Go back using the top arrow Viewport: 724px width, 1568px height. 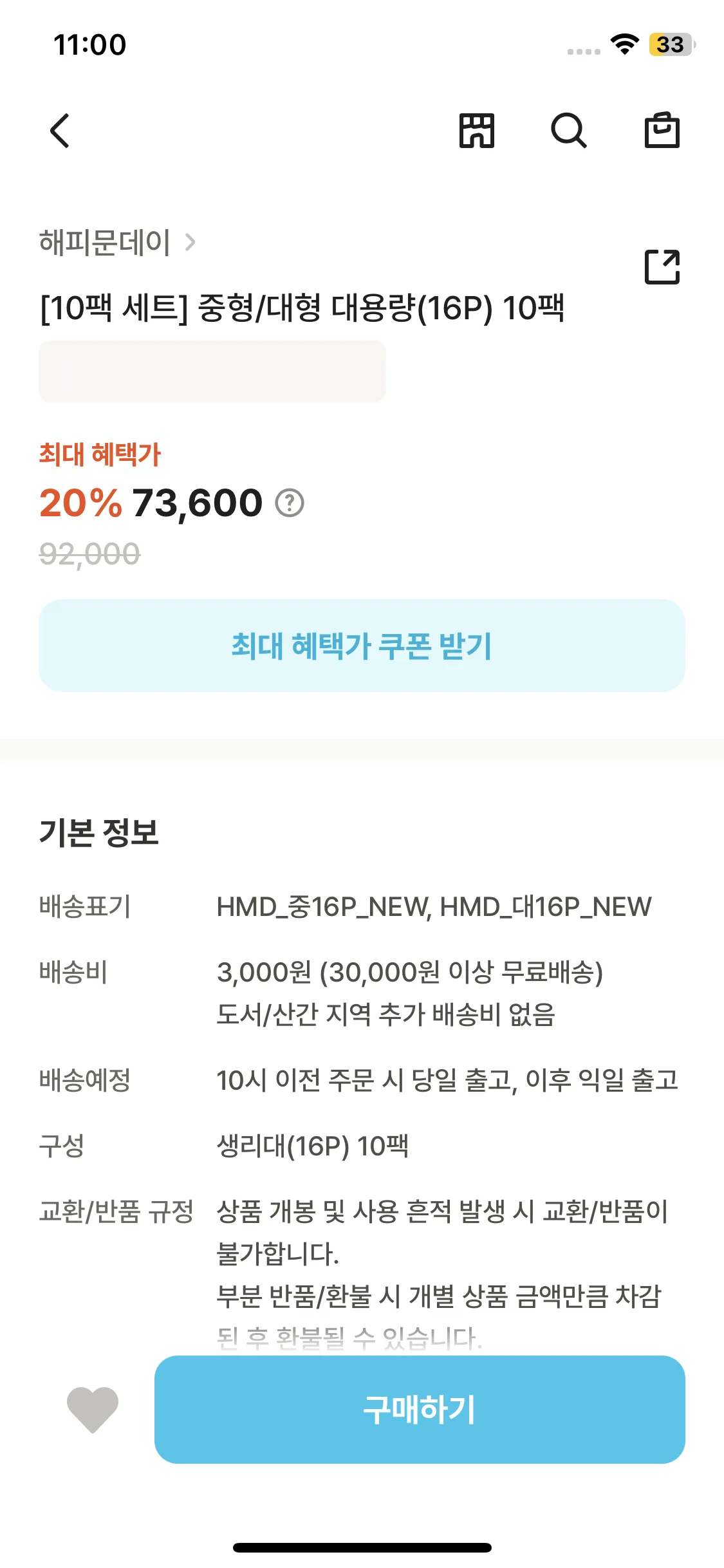[60, 131]
